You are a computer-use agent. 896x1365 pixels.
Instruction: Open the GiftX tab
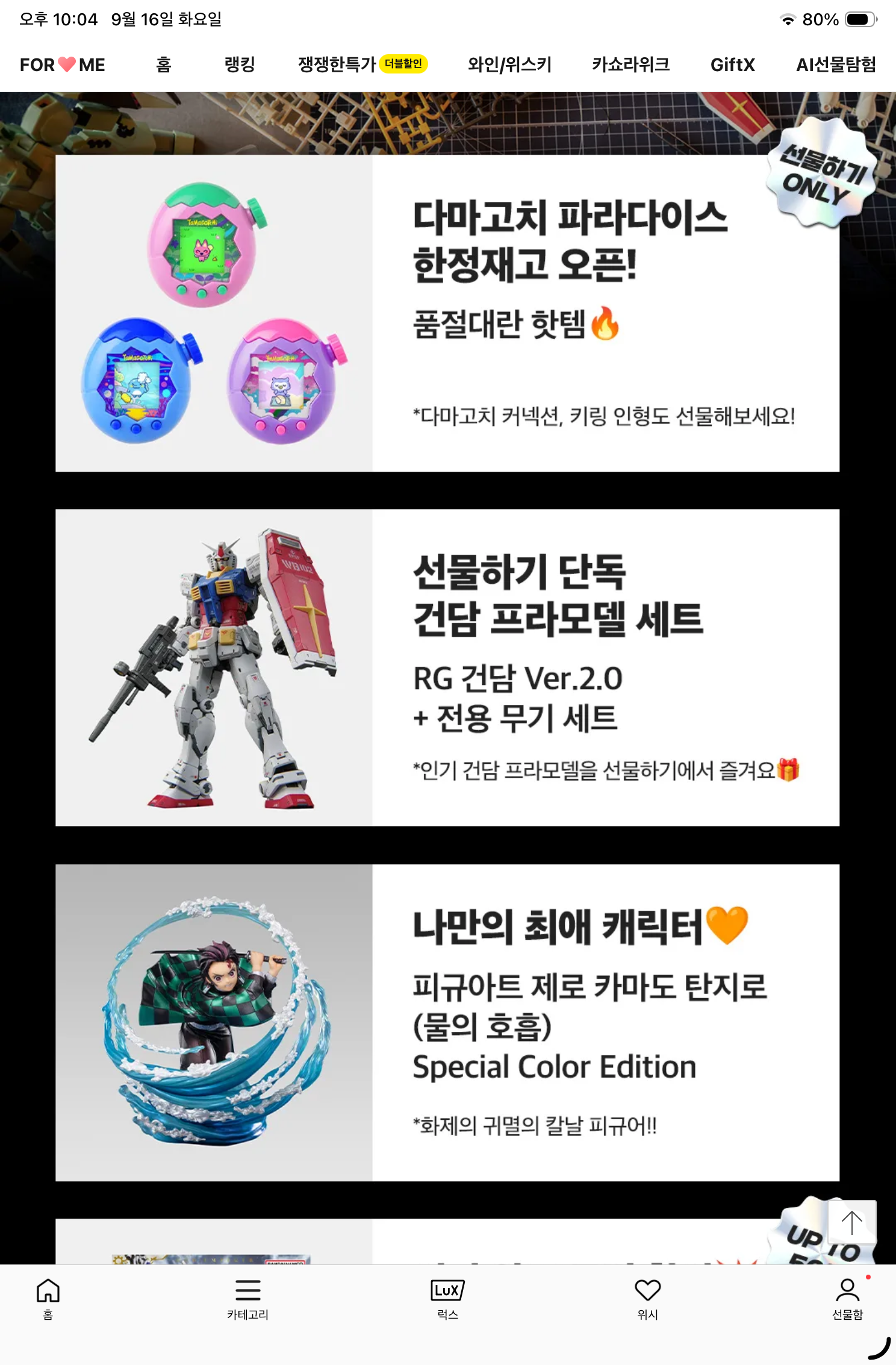[732, 64]
